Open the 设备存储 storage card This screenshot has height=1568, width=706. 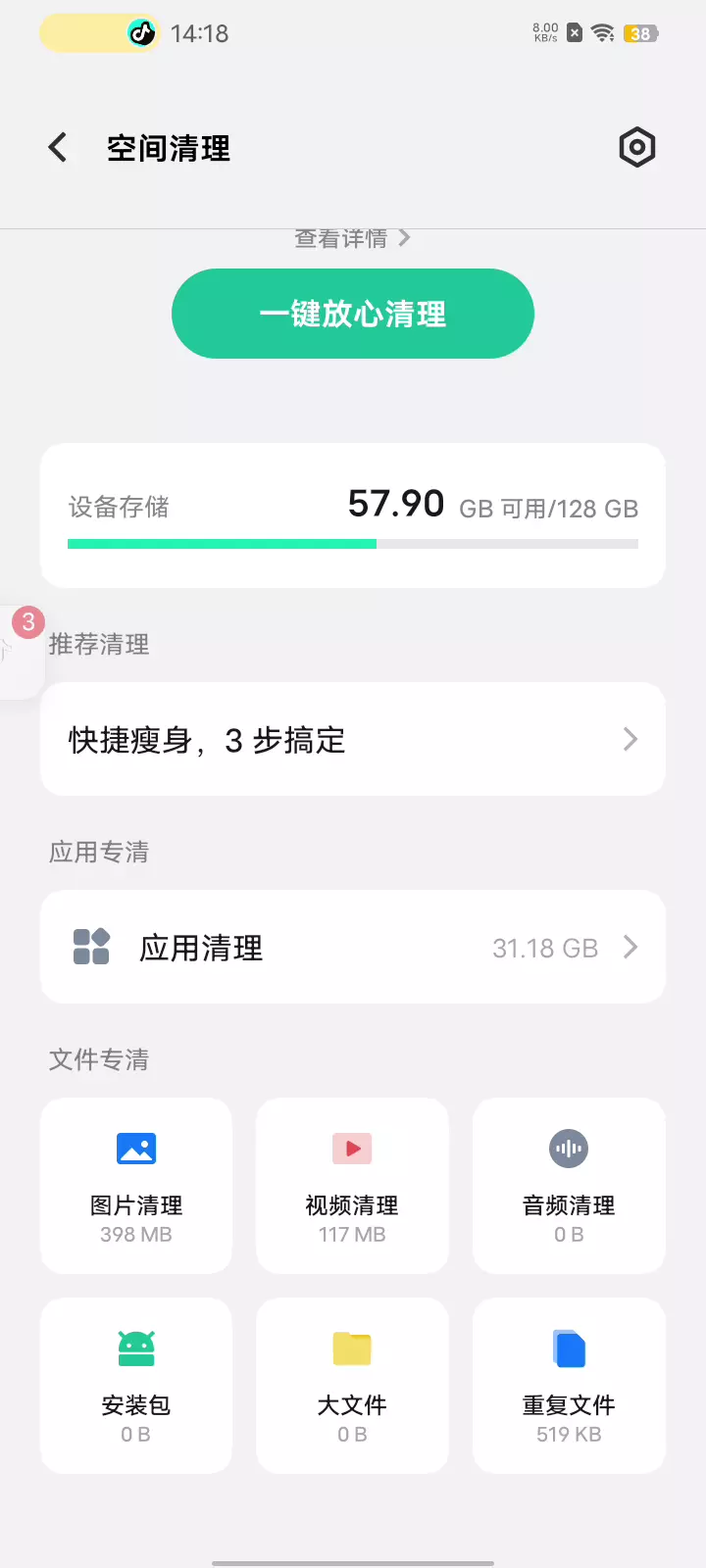(353, 515)
